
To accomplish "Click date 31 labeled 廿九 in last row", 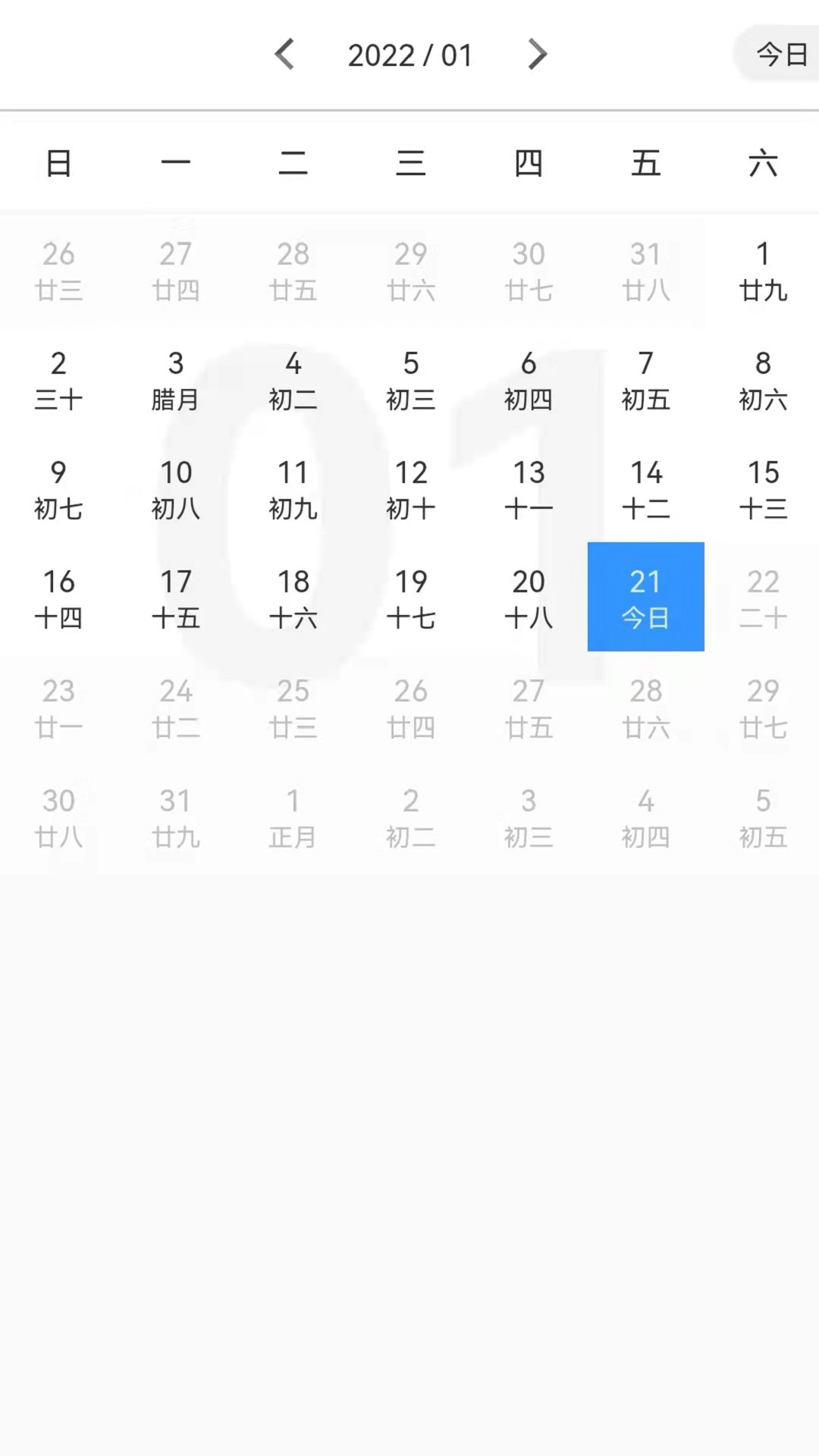I will coord(176,817).
